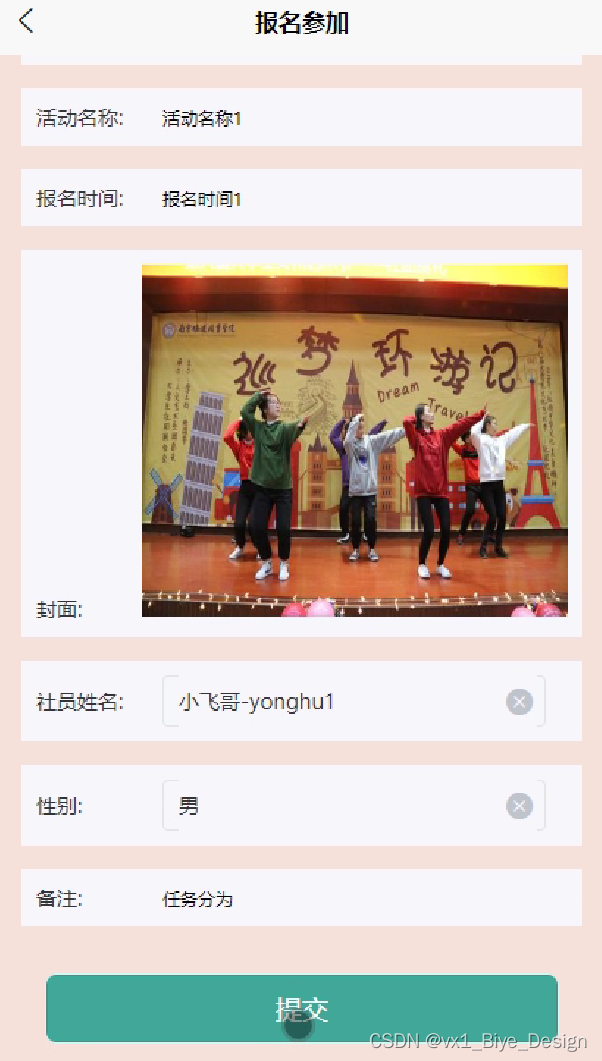Go back using the top-left arrow
This screenshot has height=1061, width=602.
26,21
